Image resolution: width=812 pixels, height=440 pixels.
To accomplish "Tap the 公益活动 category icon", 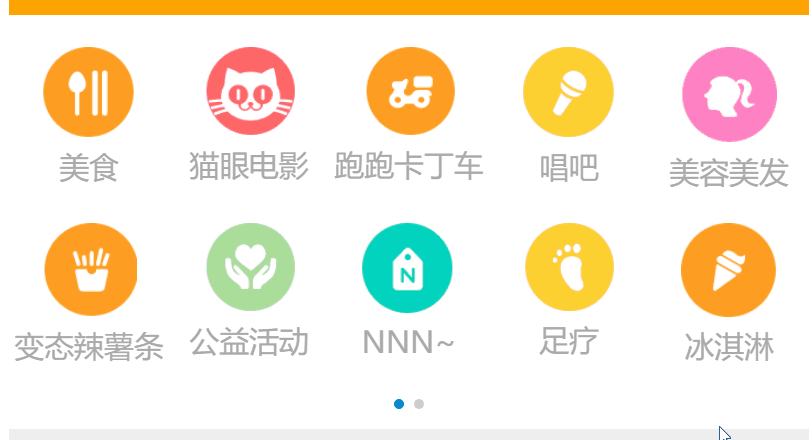I will pyautogui.click(x=250, y=268).
